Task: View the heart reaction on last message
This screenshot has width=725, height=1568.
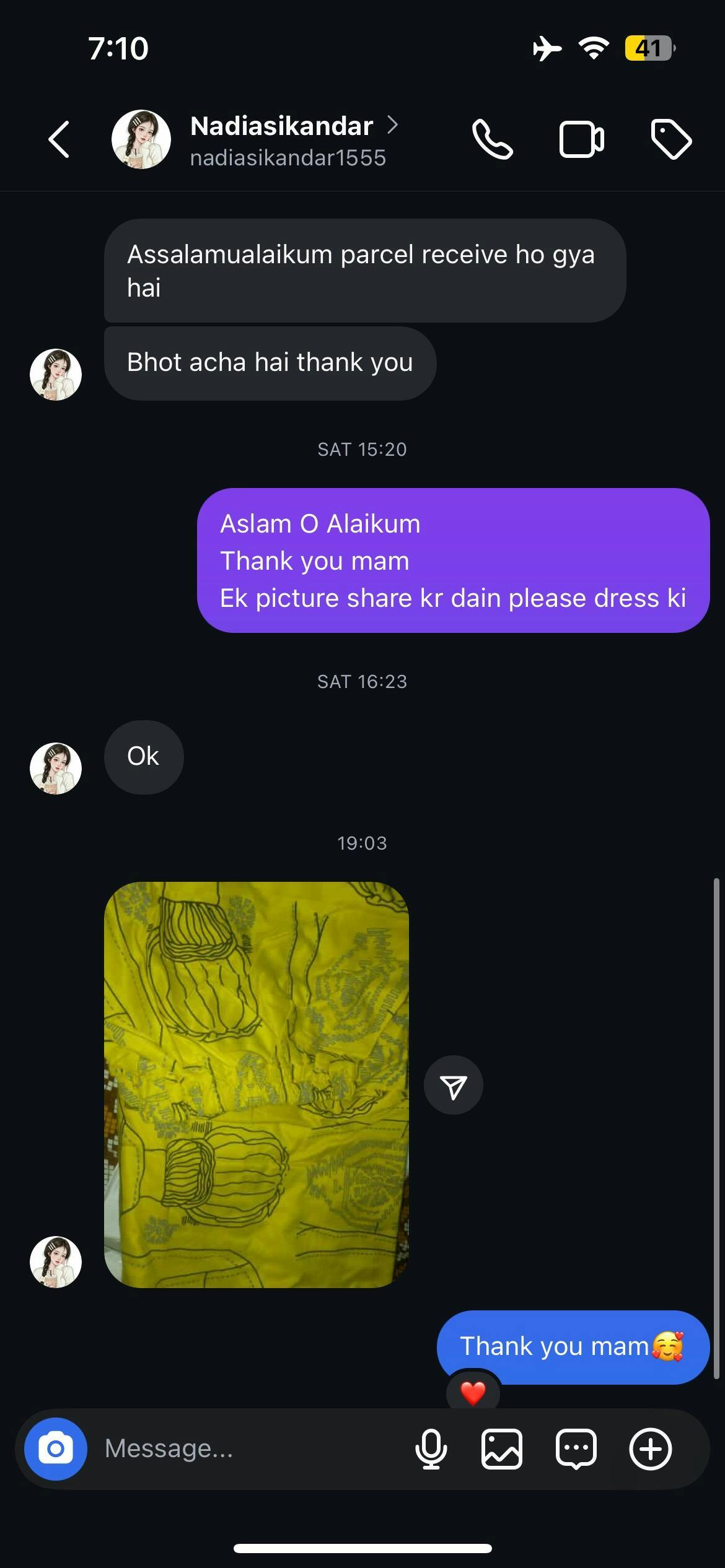Action: click(473, 1393)
